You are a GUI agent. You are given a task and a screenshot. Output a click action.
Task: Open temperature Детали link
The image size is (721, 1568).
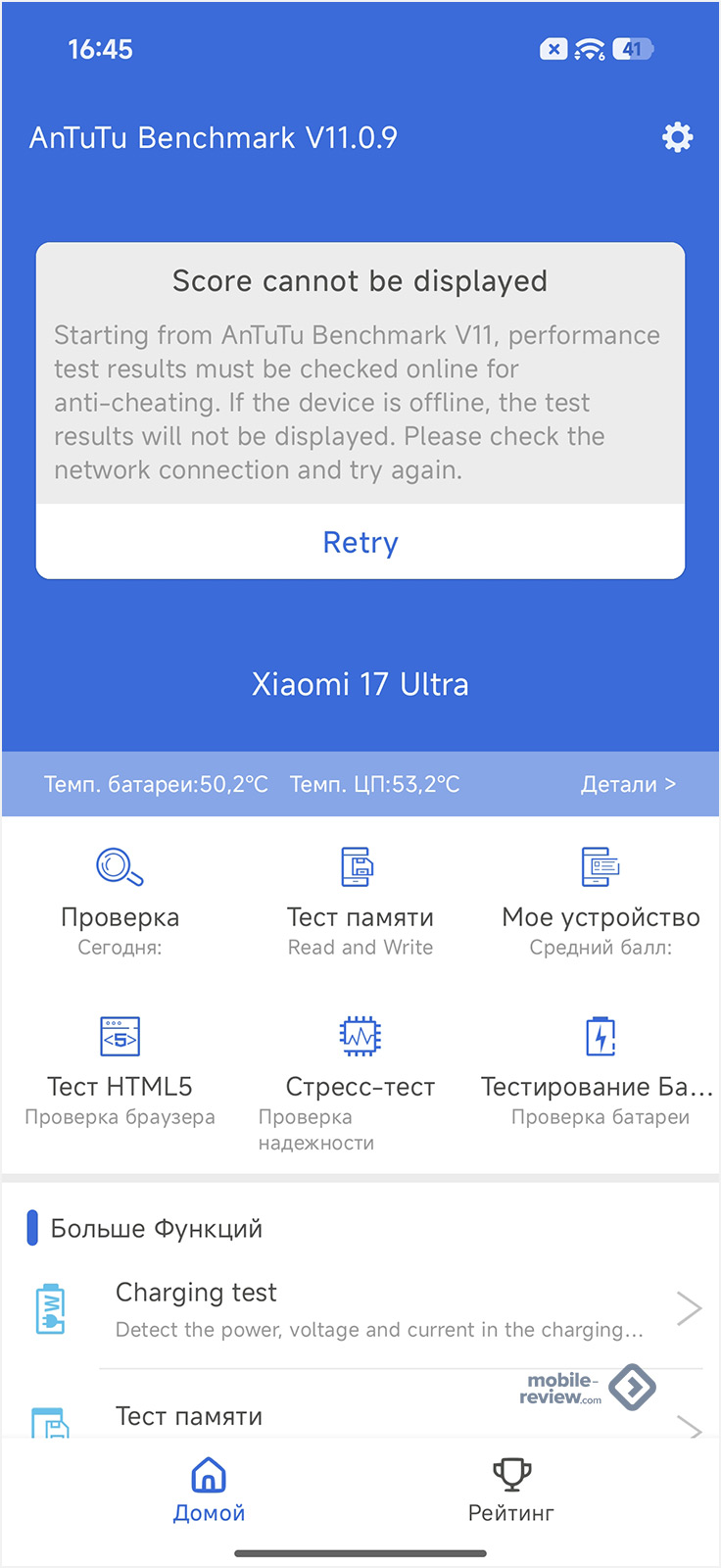pyautogui.click(x=628, y=784)
